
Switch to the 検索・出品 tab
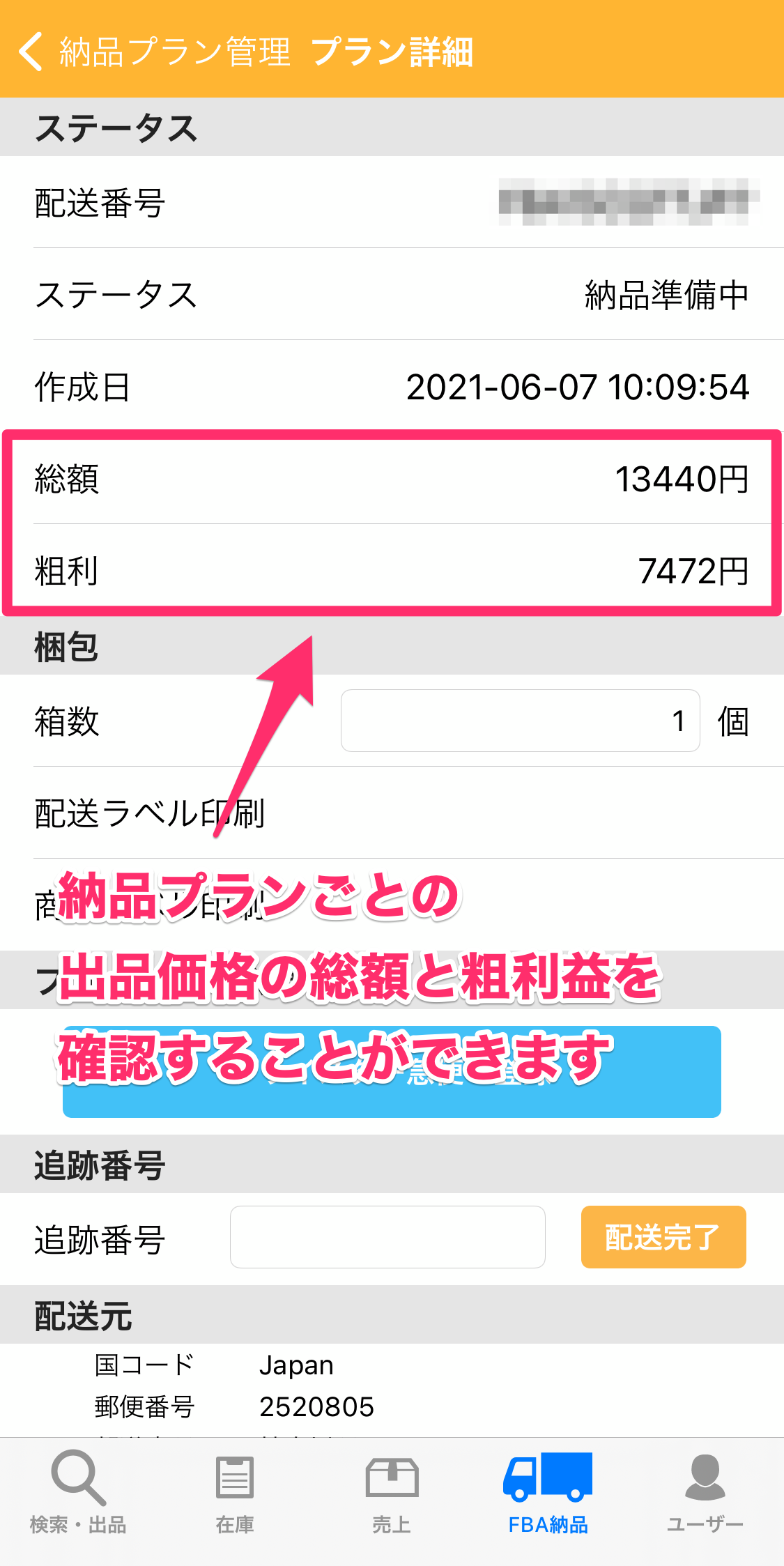pyautogui.click(x=78, y=1493)
